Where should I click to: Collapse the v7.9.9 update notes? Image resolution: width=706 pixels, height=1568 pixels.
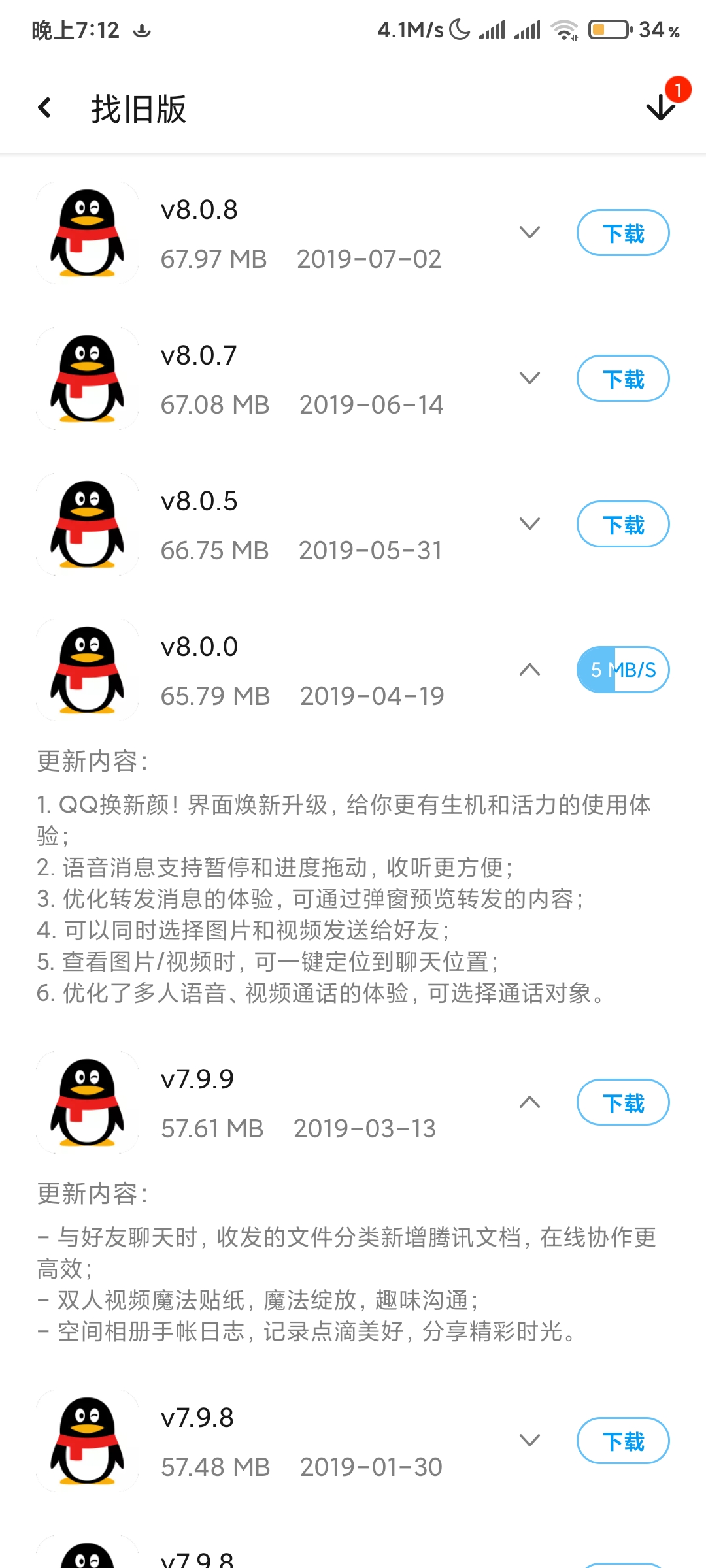pyautogui.click(x=529, y=1102)
